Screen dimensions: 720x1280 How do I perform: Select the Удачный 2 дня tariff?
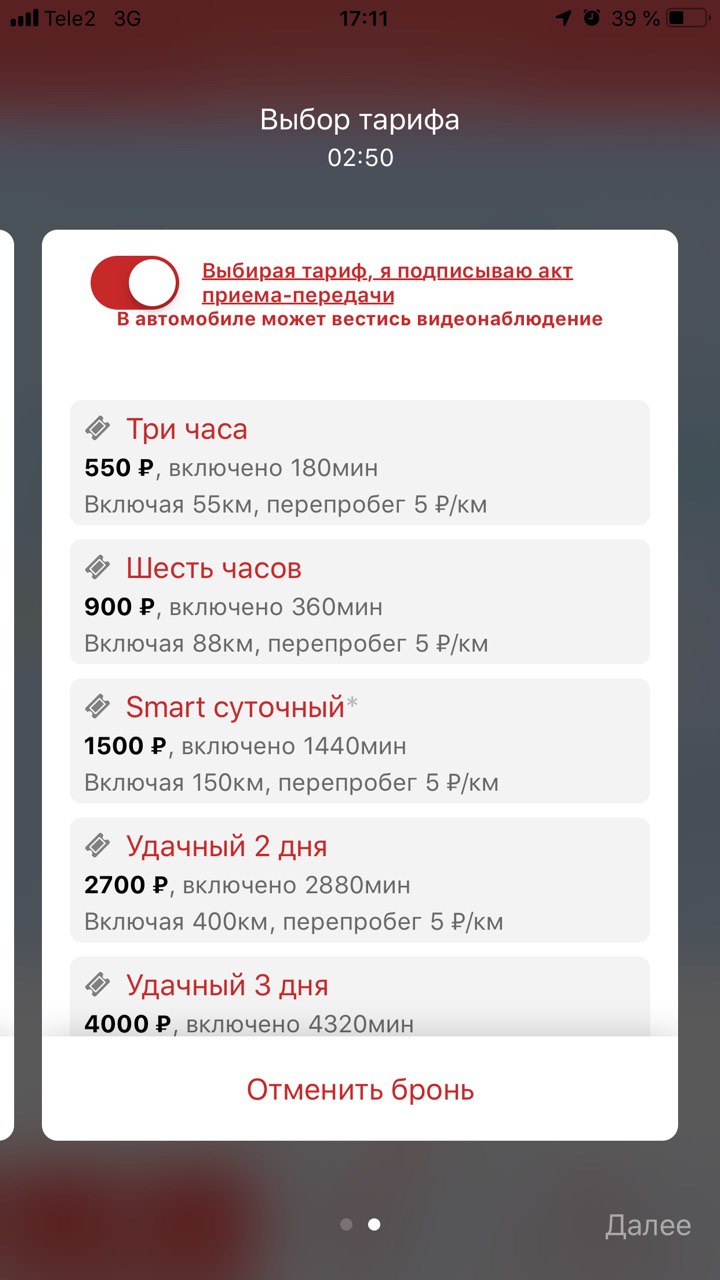[x=360, y=879]
